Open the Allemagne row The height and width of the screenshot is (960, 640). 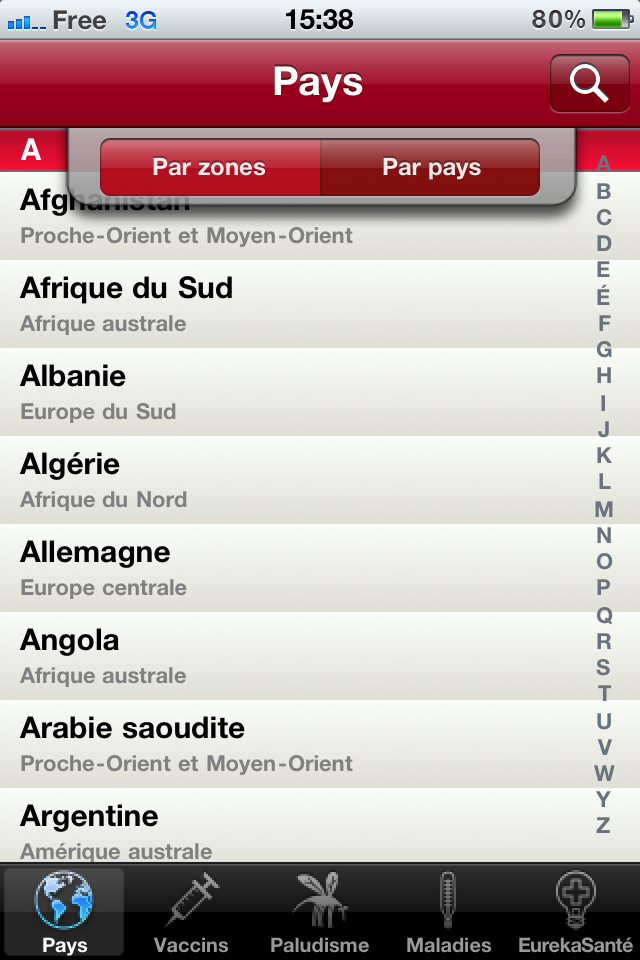pyautogui.click(x=290, y=568)
